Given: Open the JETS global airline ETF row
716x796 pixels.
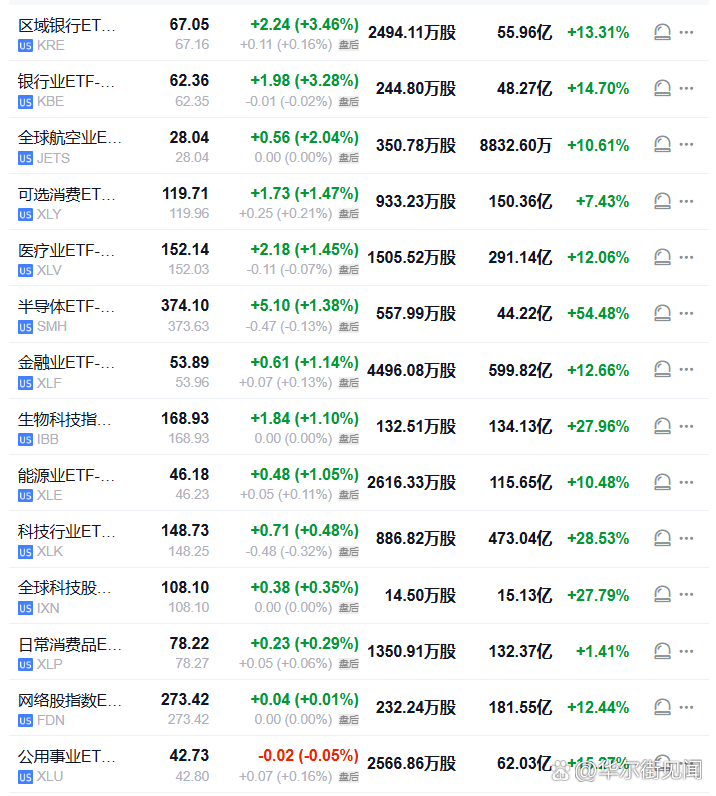Looking at the screenshot, I should point(68,138).
